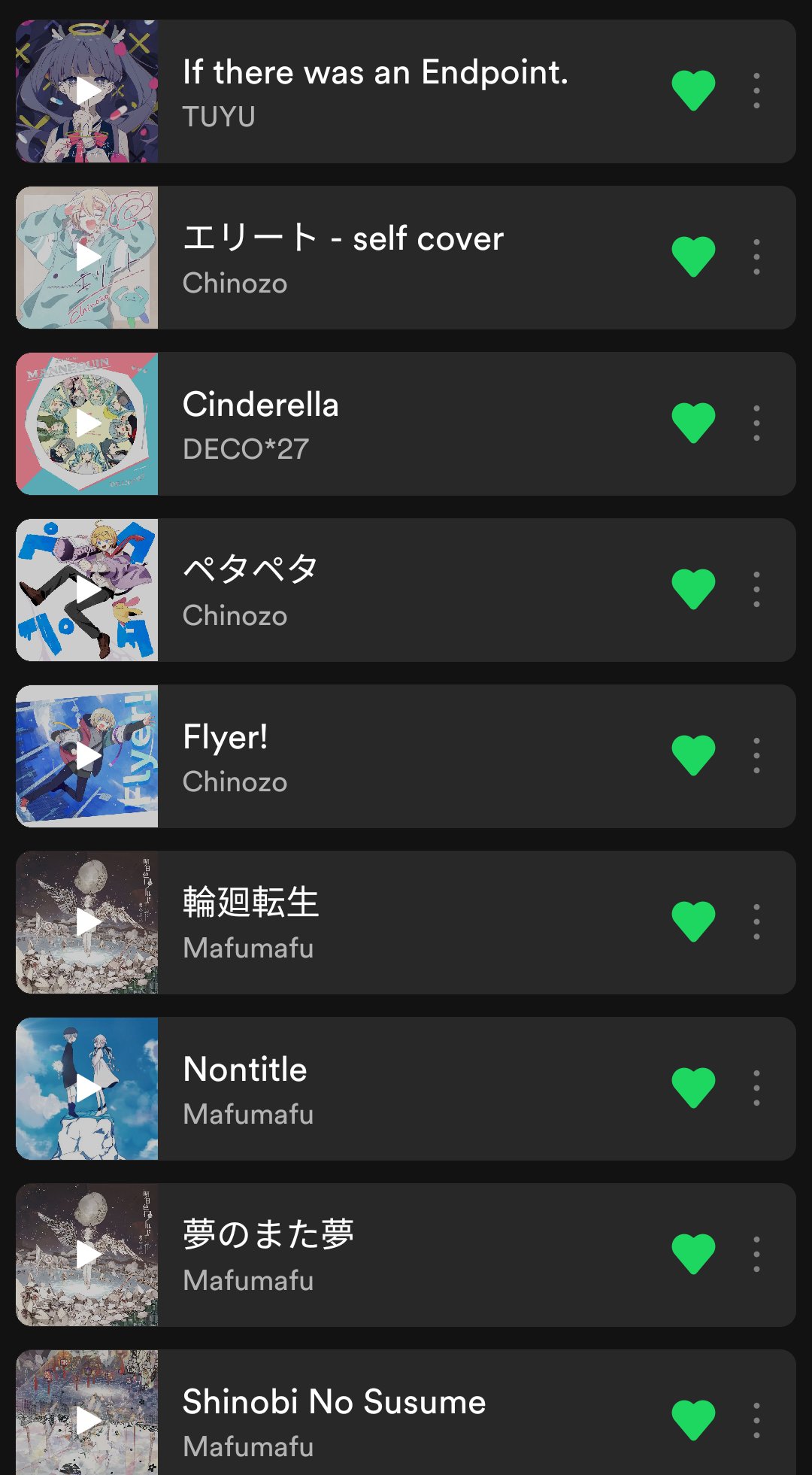This screenshot has width=812, height=1475.
Task: Play ペタペタ by Chinozo
Action: (87, 590)
